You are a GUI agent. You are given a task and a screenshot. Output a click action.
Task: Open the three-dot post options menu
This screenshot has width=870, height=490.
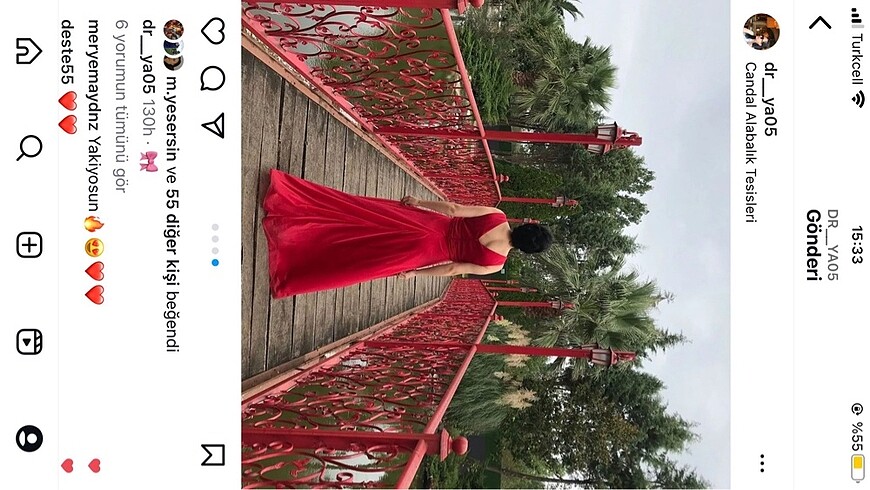coord(762,463)
